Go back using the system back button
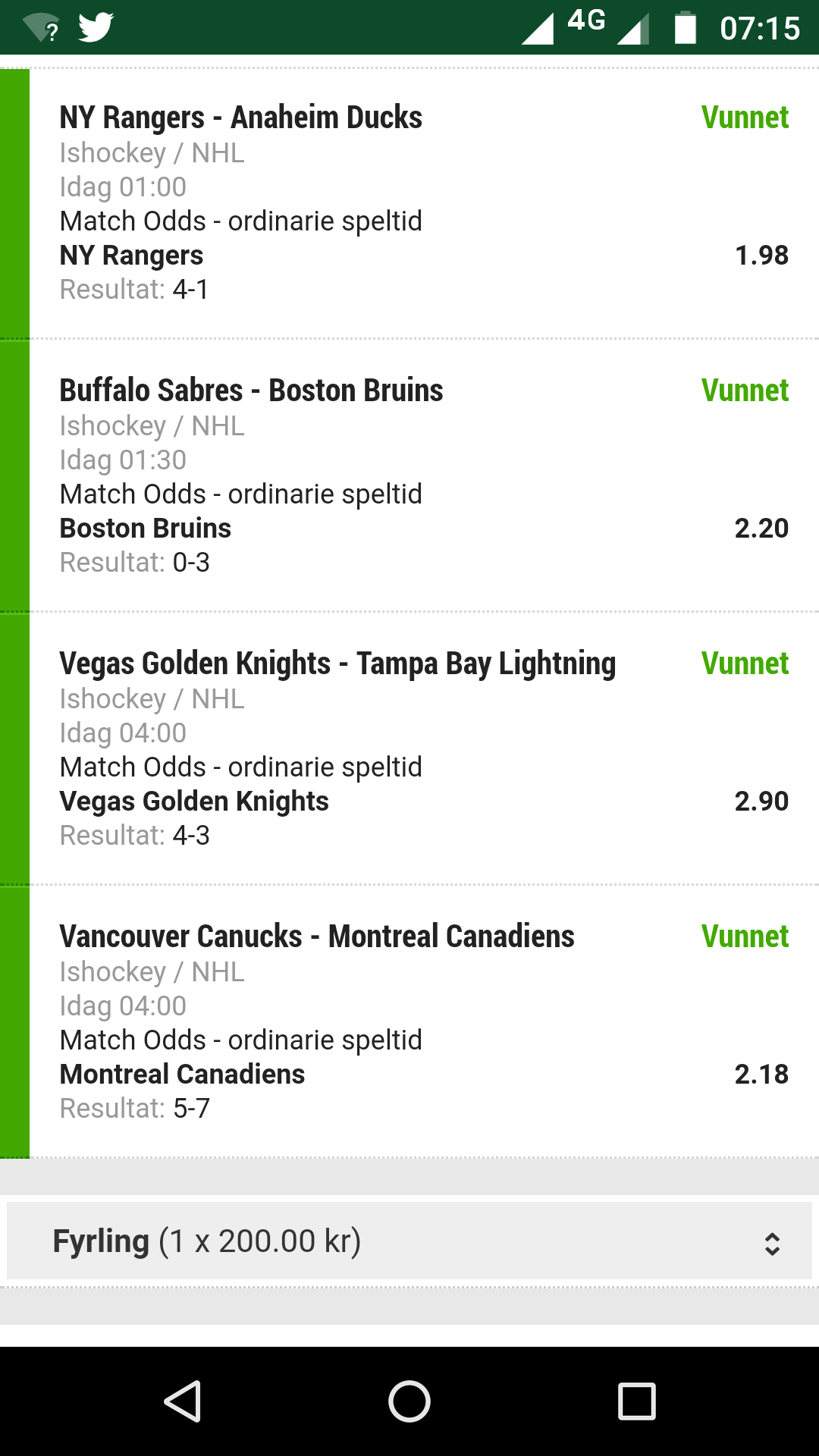 pos(183,1401)
